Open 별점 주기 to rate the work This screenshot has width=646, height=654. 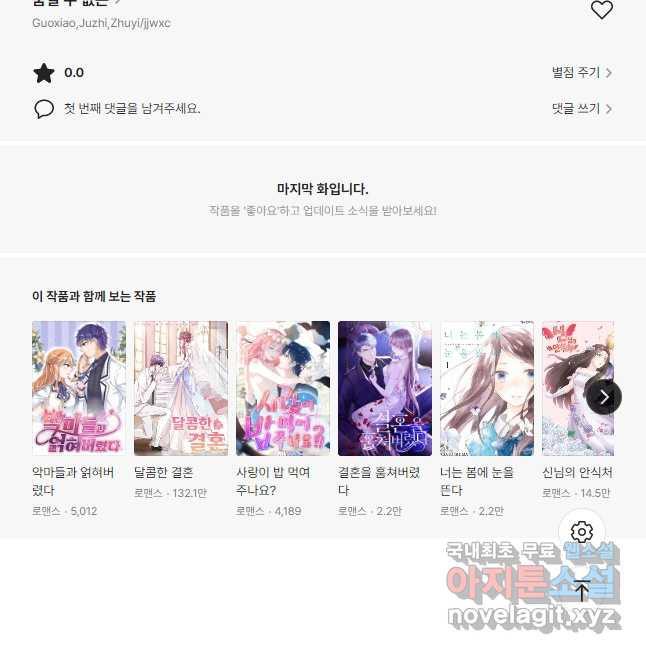coord(581,73)
